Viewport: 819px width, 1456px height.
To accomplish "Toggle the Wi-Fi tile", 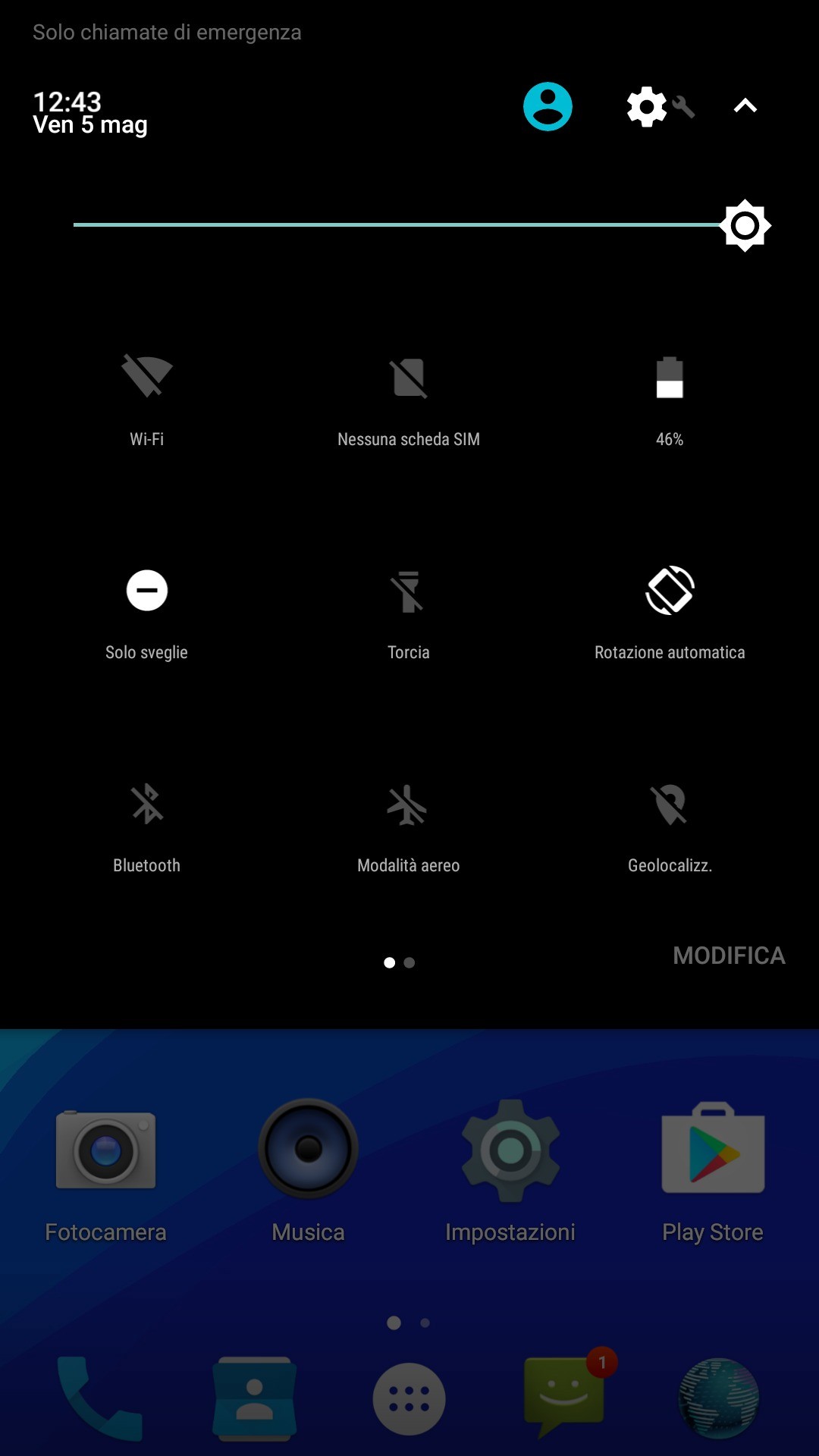I will 147,377.
